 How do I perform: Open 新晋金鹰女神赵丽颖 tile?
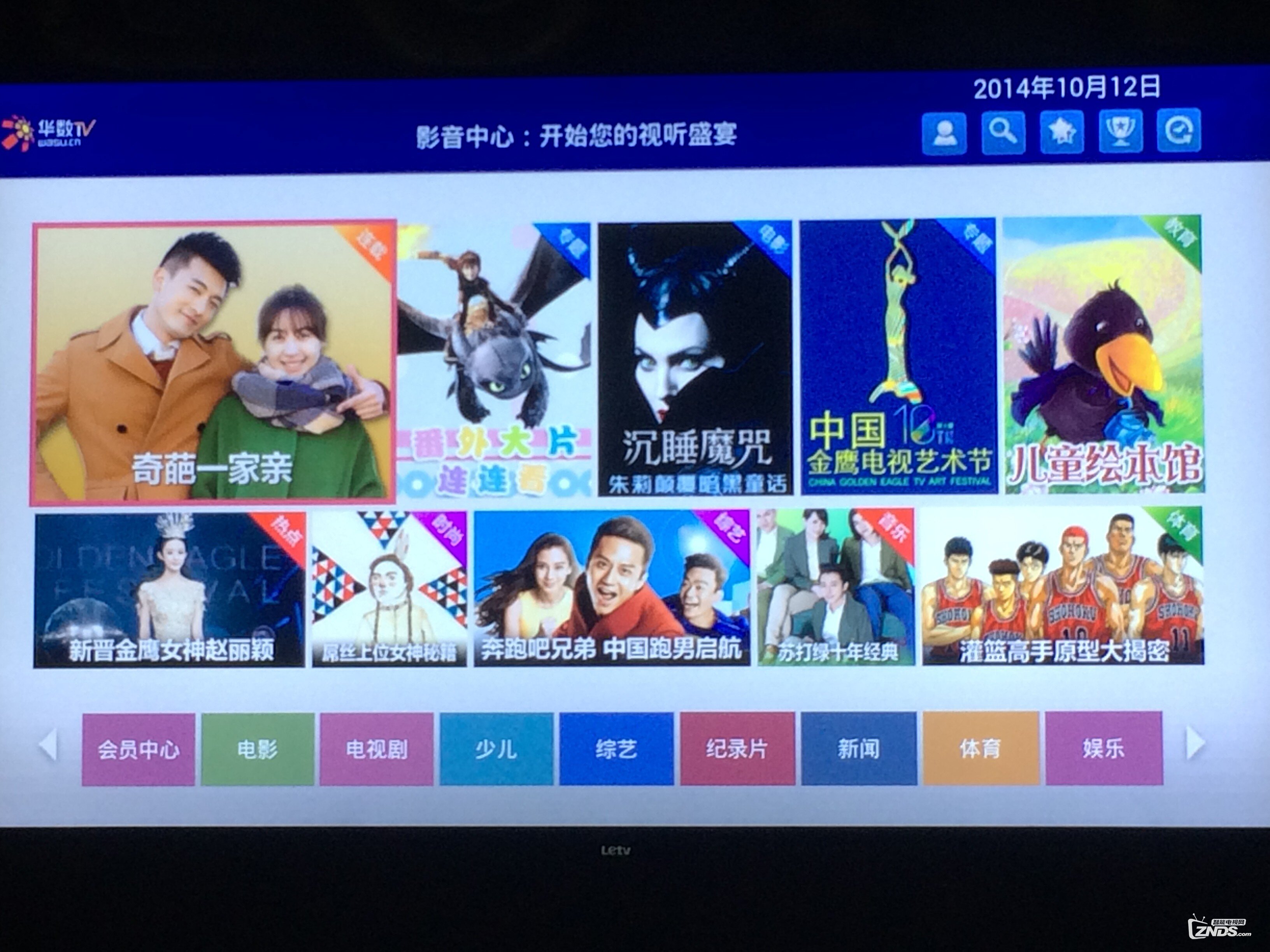pyautogui.click(x=170, y=590)
